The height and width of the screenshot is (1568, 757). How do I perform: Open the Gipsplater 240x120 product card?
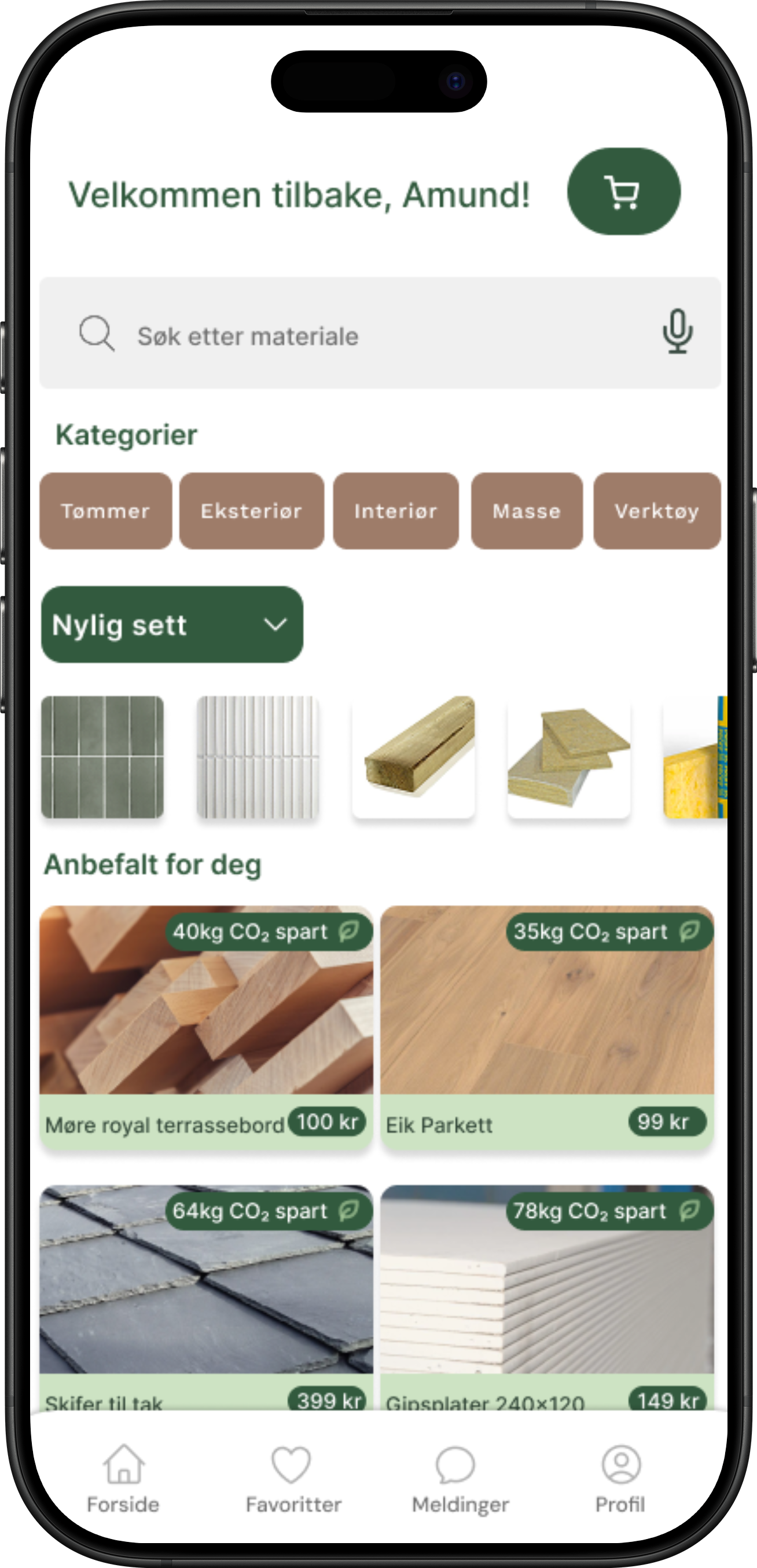coord(546,1296)
